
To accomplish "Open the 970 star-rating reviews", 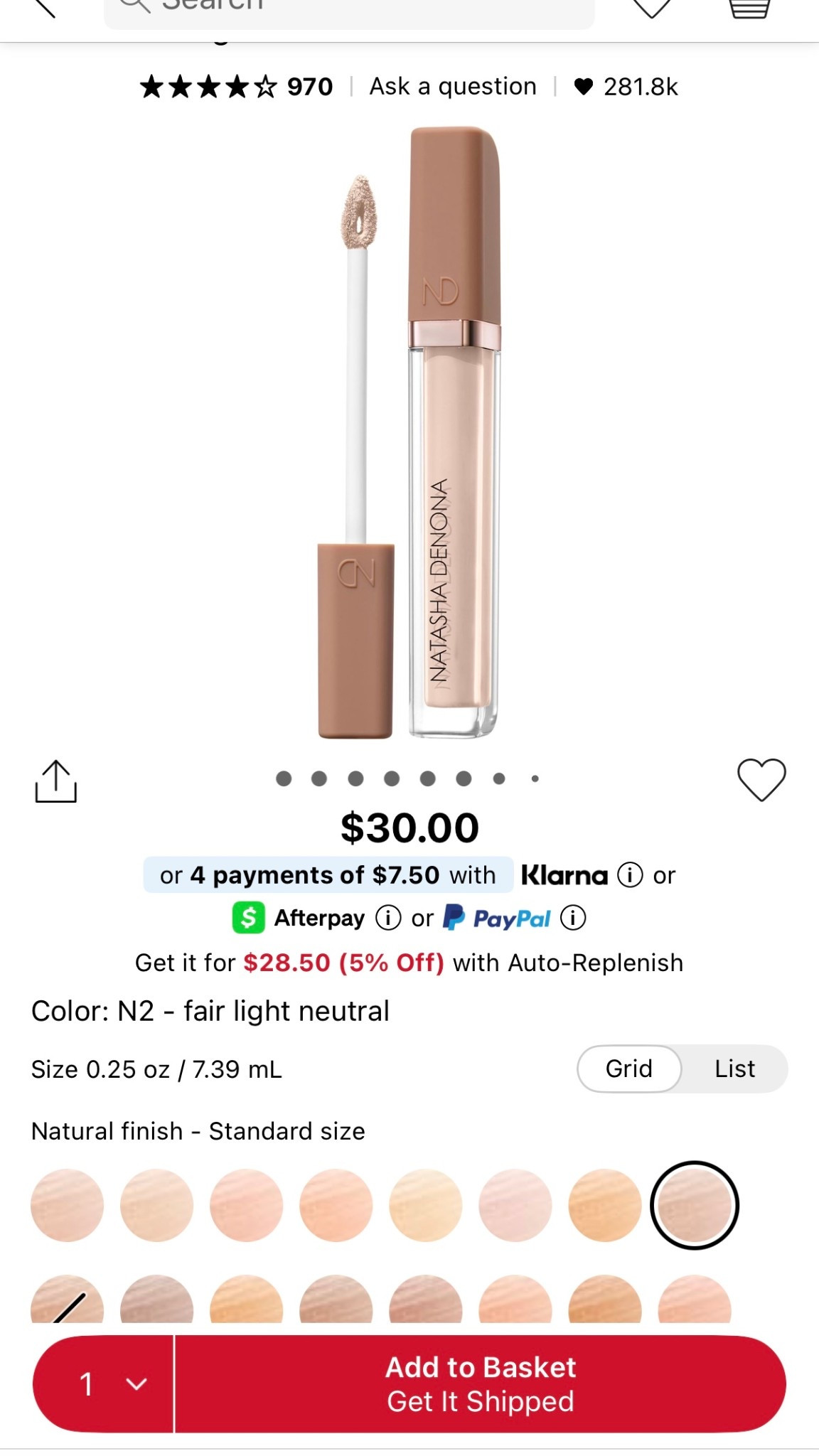I will pos(237,87).
